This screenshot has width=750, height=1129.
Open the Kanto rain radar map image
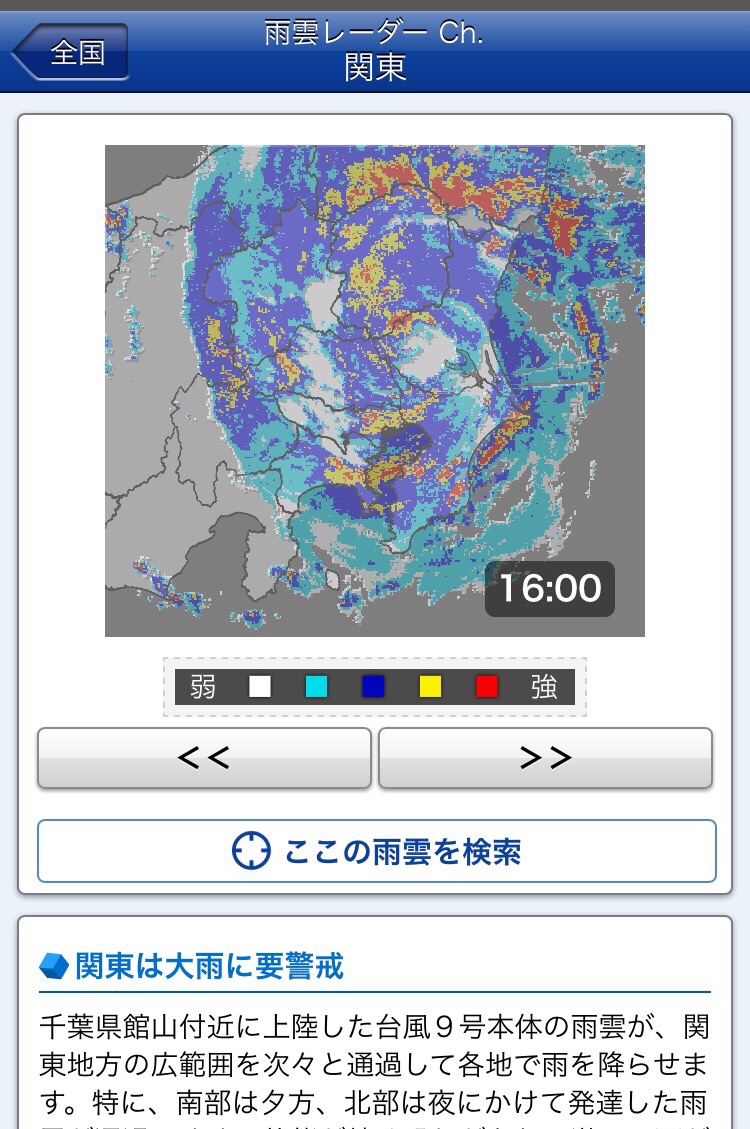click(x=374, y=390)
